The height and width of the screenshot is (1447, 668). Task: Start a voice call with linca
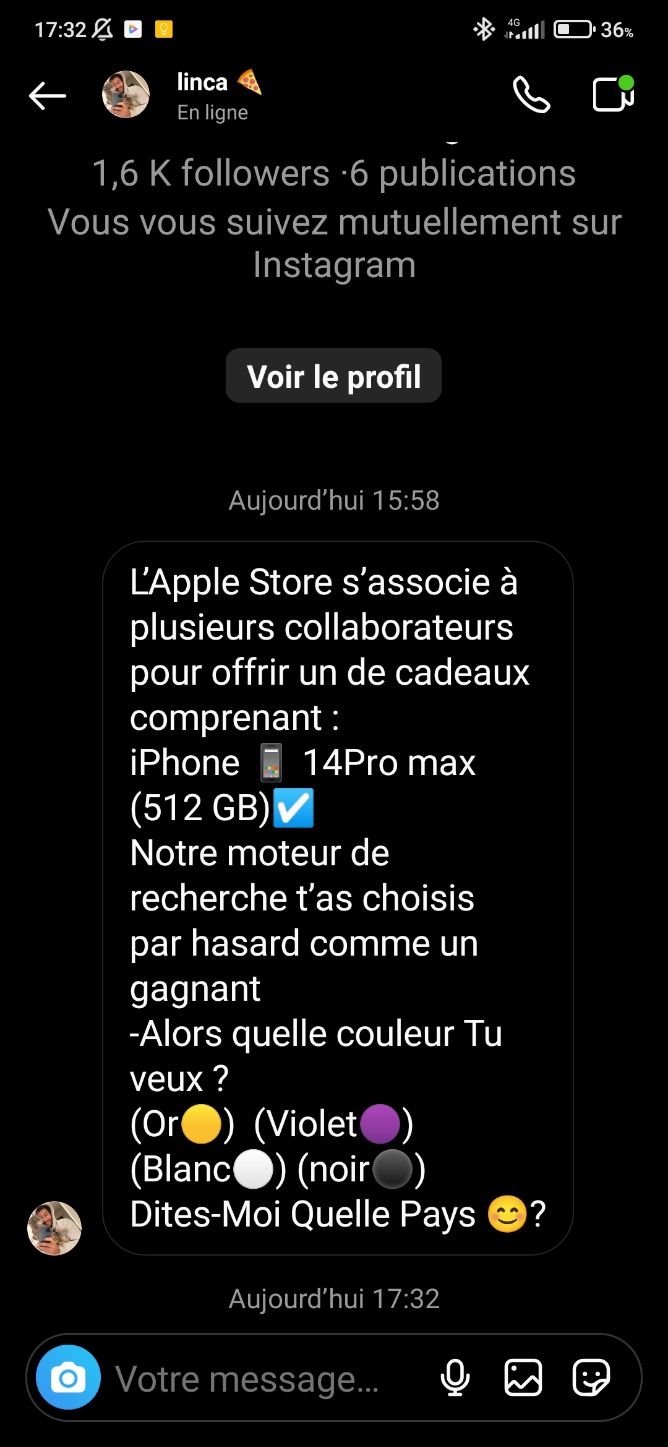point(531,95)
